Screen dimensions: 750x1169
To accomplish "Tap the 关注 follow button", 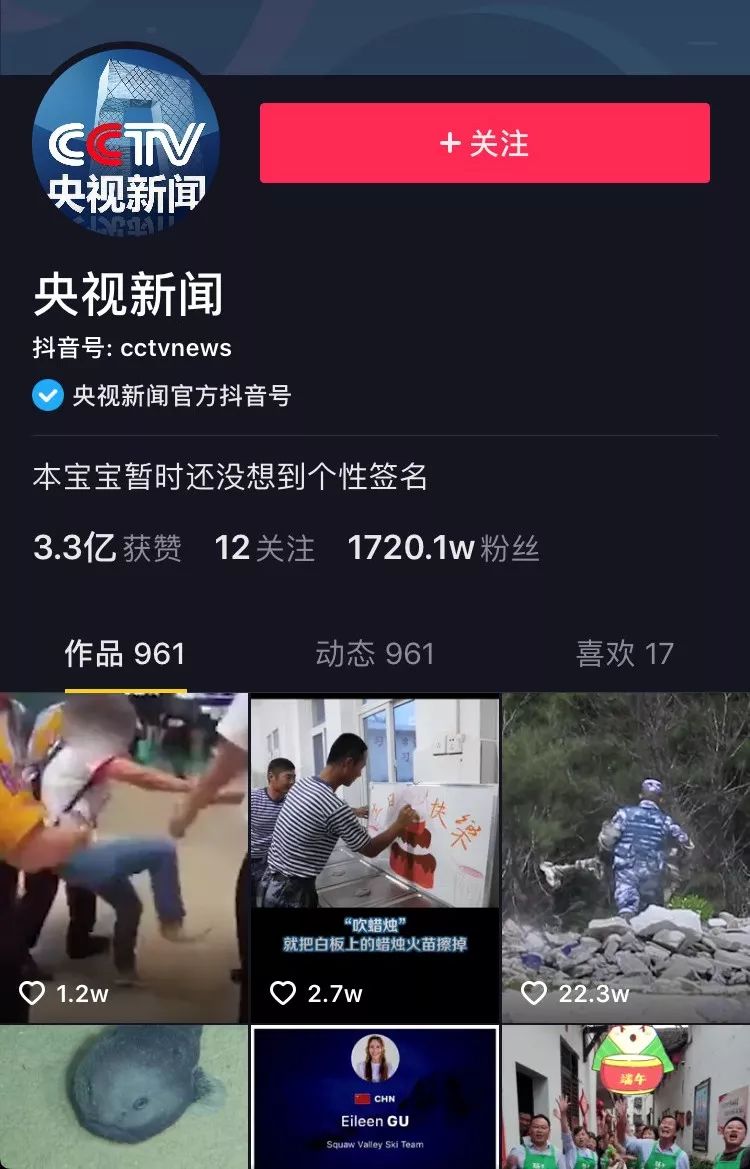I will (484, 143).
